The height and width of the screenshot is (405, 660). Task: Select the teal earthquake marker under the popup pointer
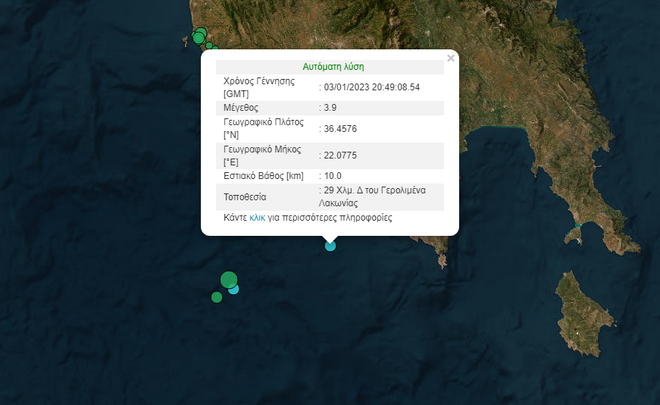click(330, 245)
